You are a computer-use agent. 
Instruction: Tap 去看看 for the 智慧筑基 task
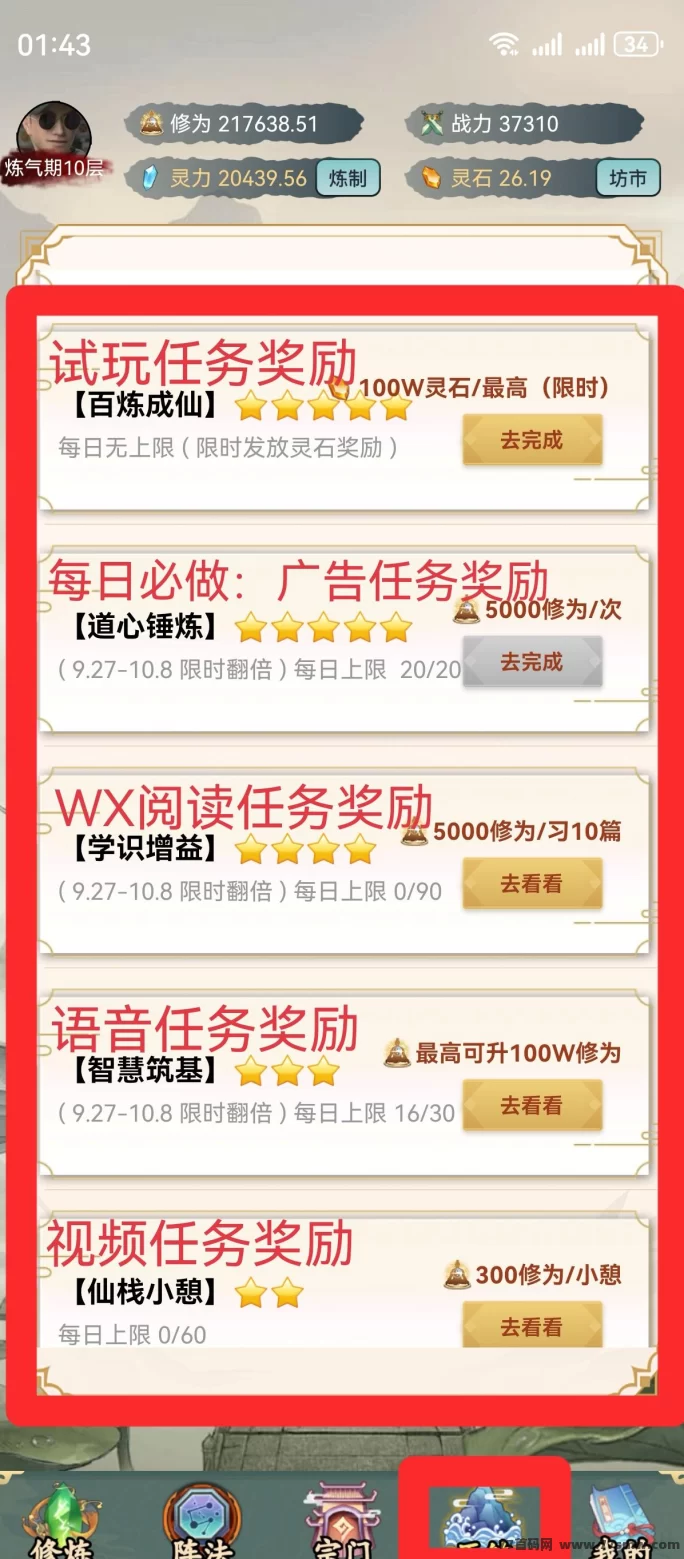pyautogui.click(x=532, y=1106)
